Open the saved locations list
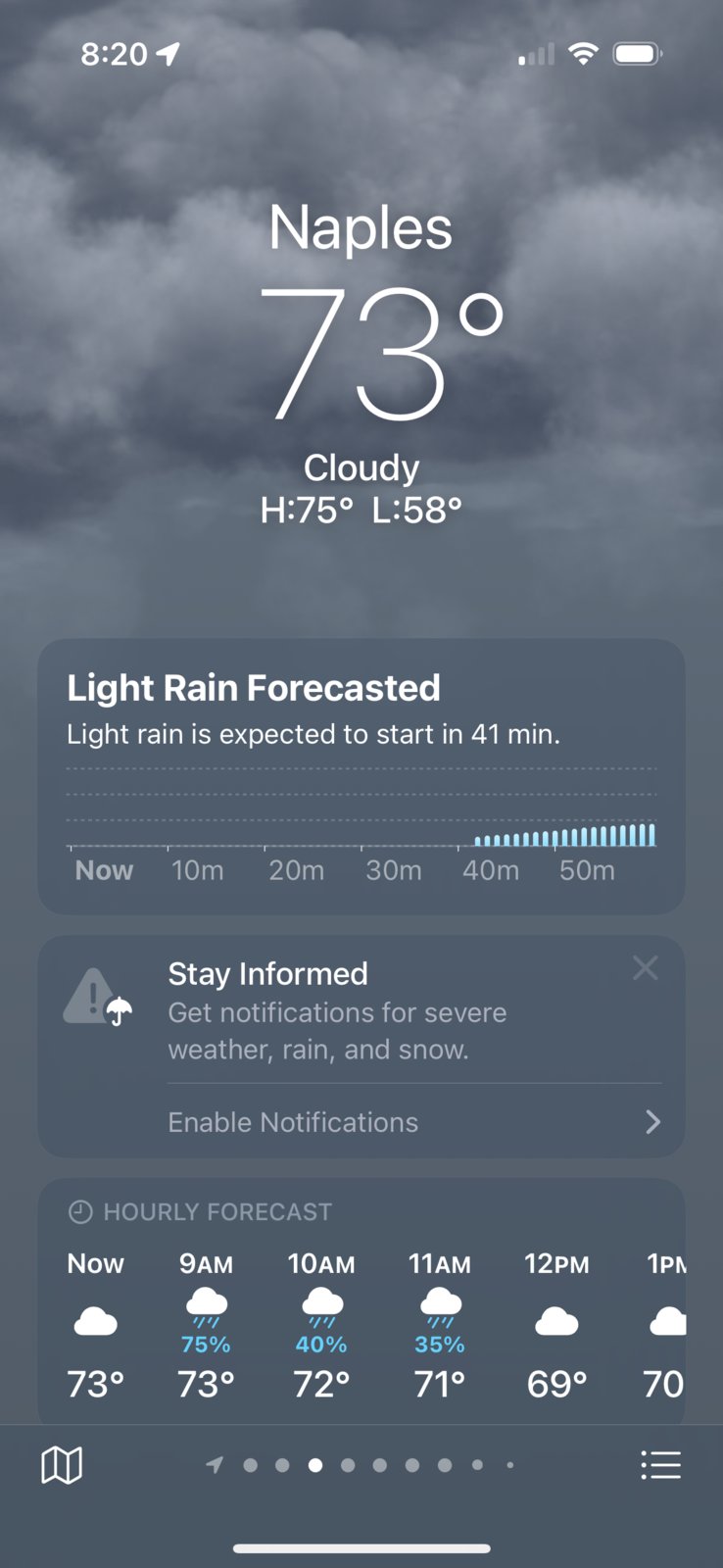This screenshot has width=723, height=1568. (x=660, y=1465)
